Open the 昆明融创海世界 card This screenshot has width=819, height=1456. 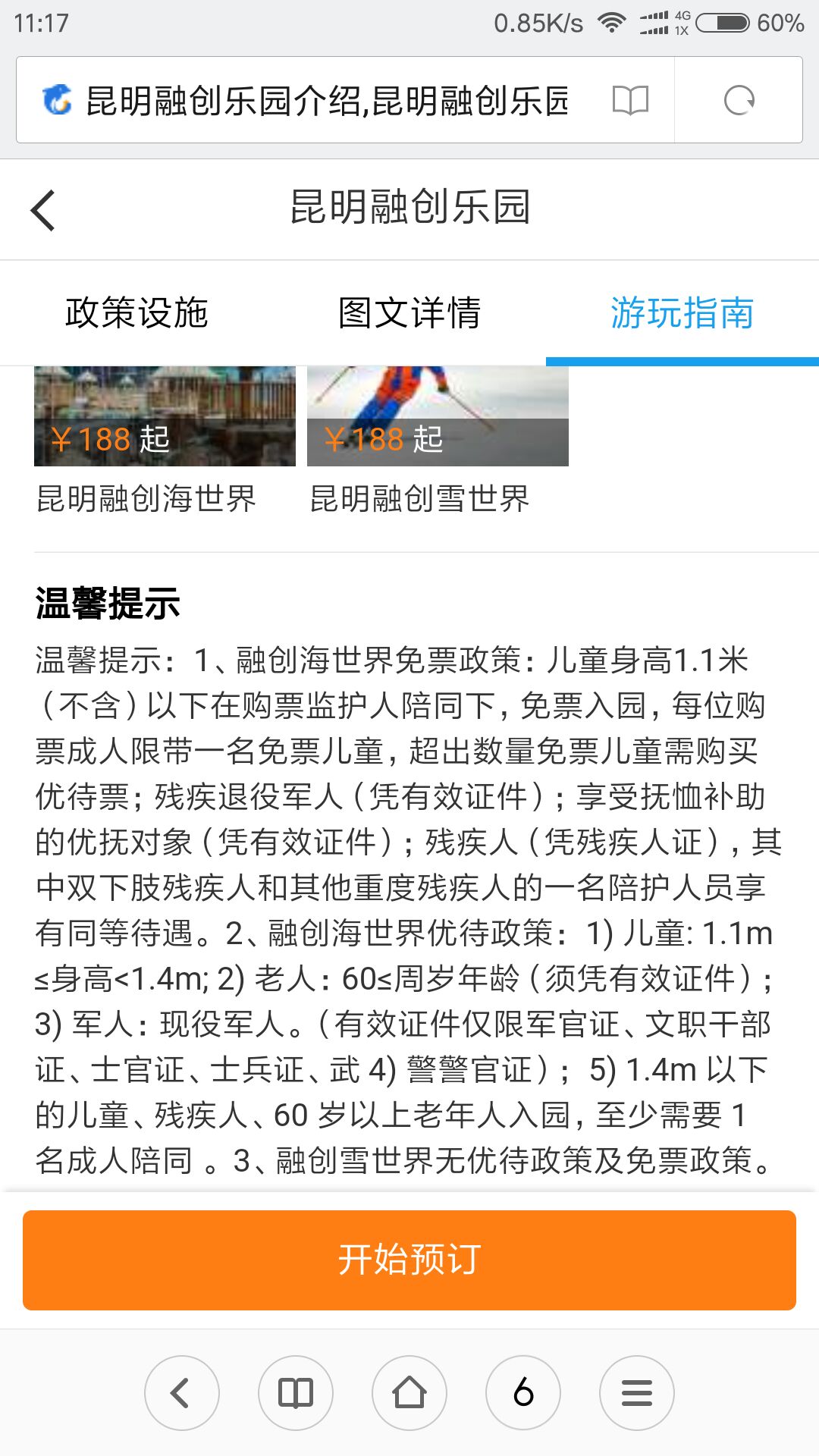165,440
